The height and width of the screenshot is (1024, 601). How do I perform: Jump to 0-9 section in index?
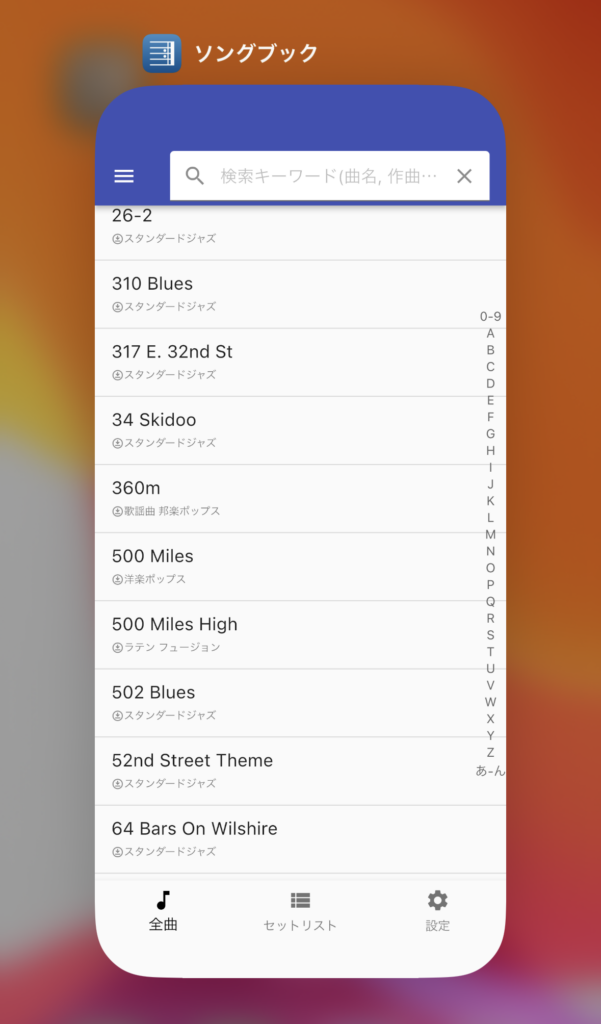(x=490, y=316)
